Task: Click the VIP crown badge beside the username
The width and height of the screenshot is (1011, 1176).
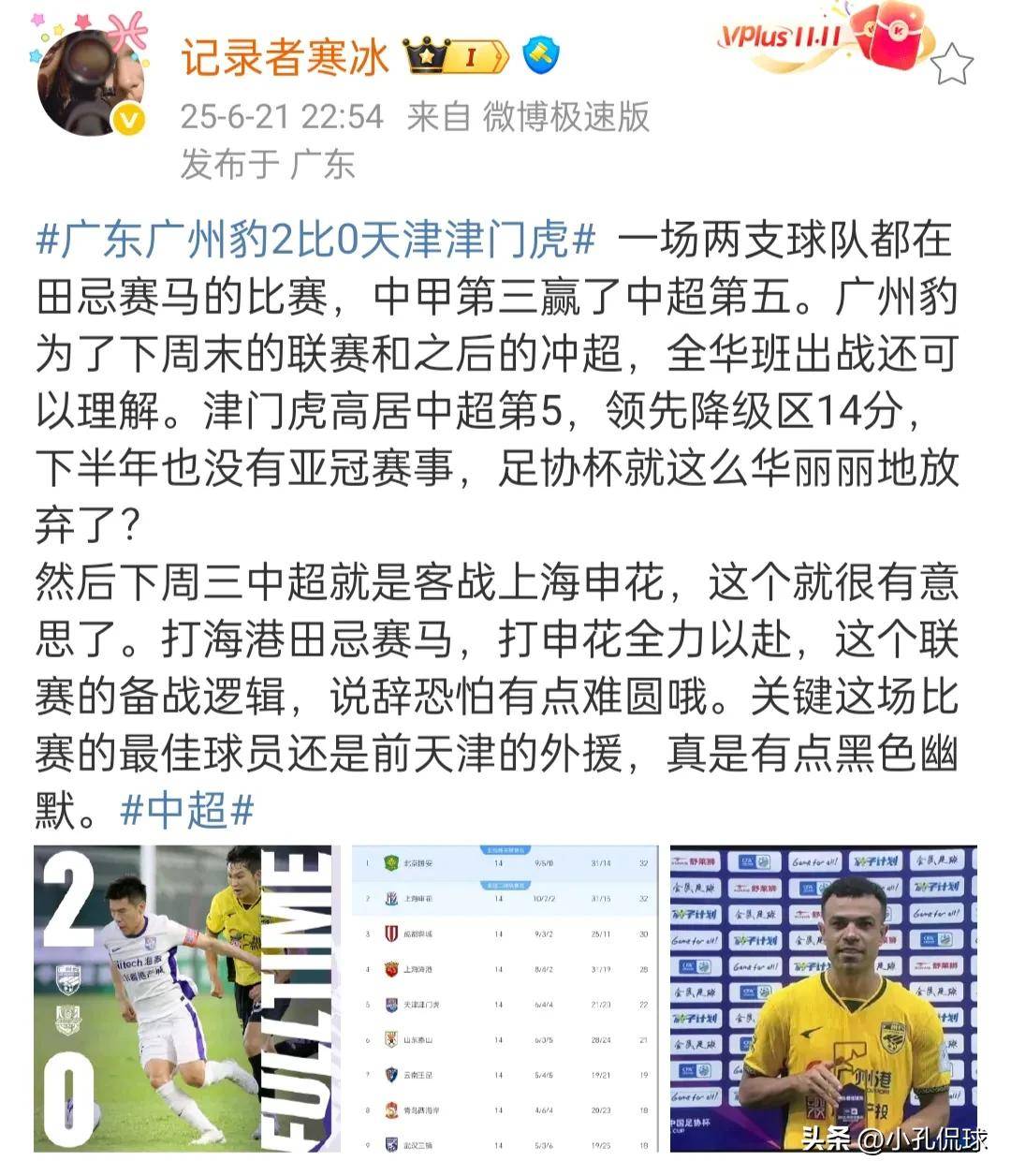Action: click(424, 54)
